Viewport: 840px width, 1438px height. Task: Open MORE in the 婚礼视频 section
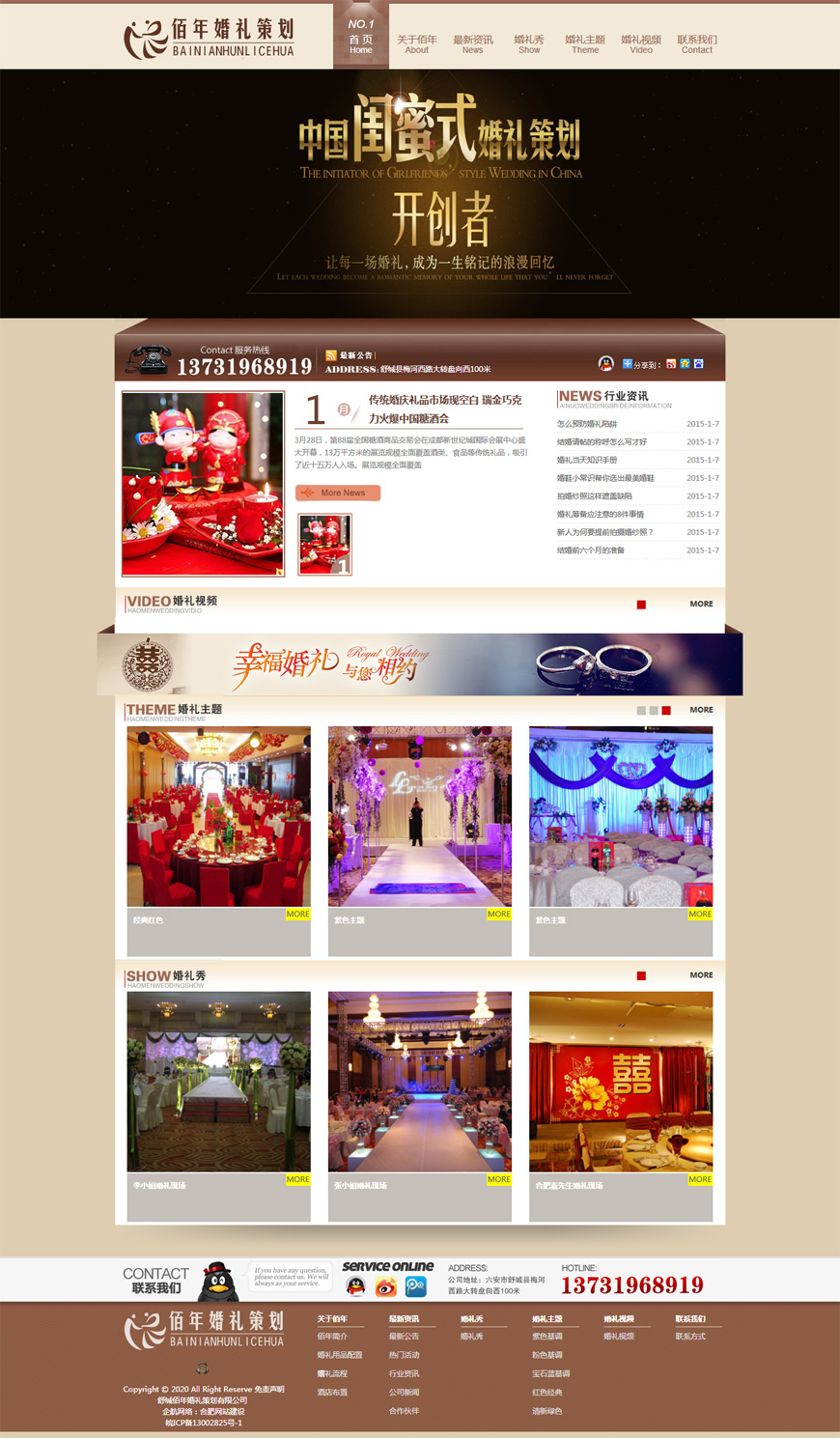701,604
